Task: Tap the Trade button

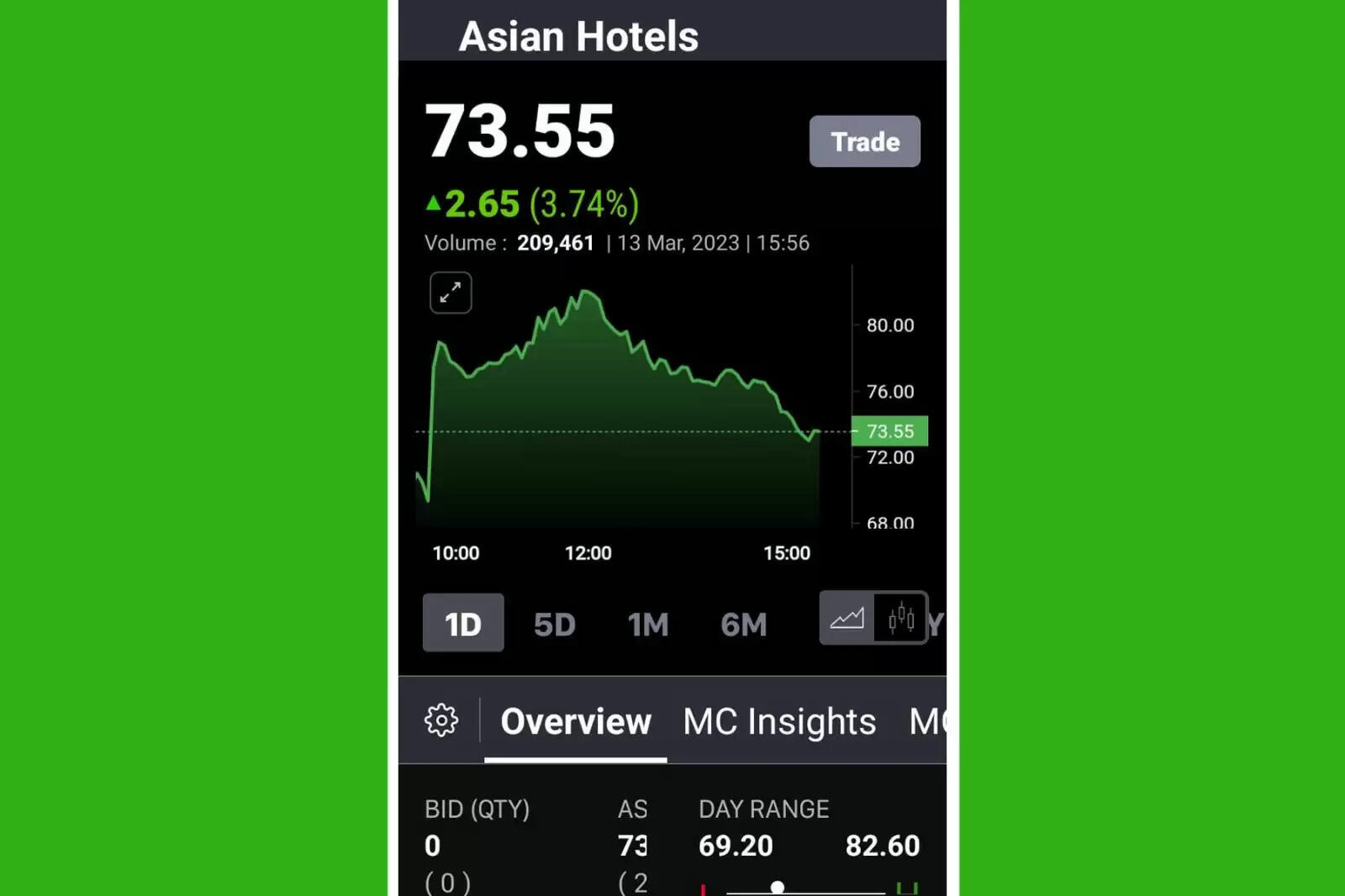Action: coord(864,141)
